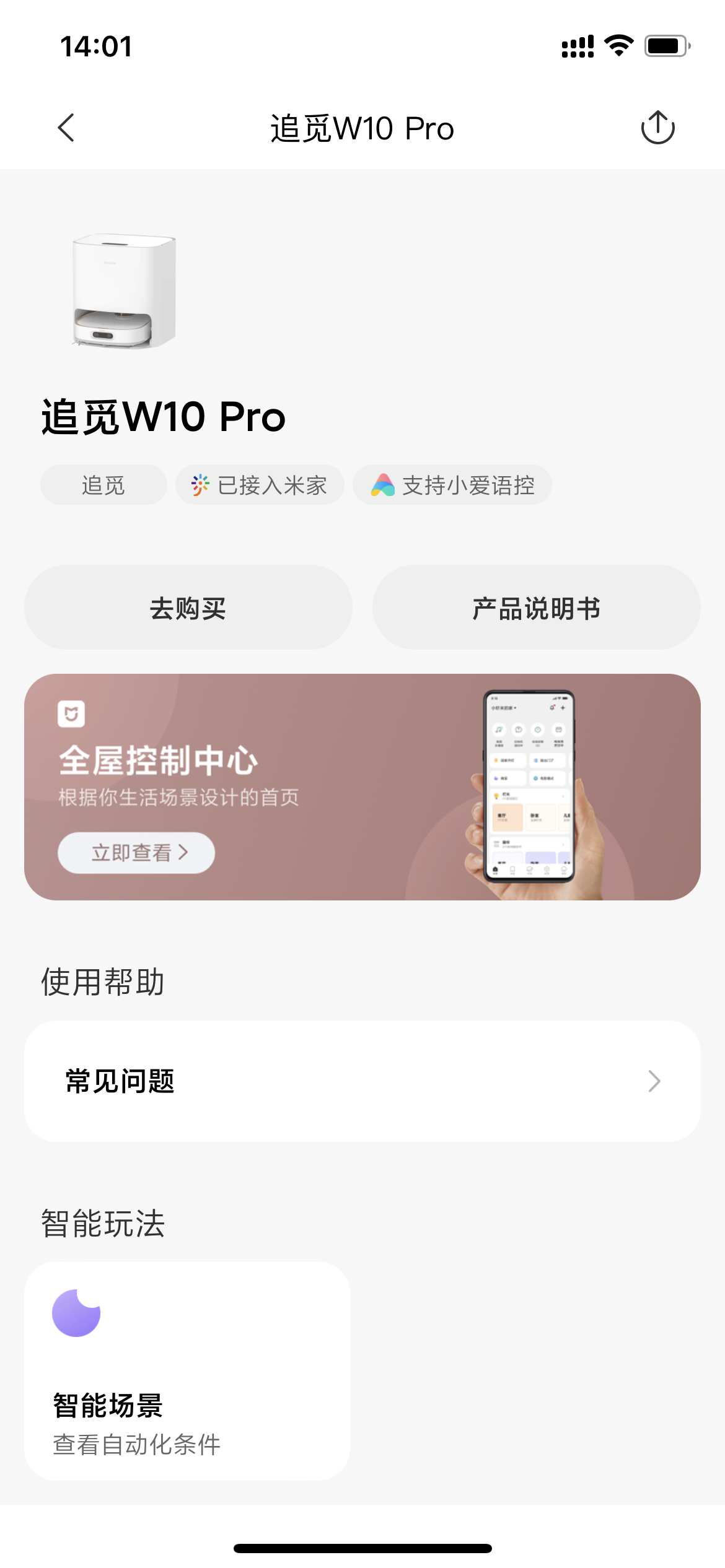Tap the 支持小爱语控 chip
The width and height of the screenshot is (725, 1568).
(452, 485)
